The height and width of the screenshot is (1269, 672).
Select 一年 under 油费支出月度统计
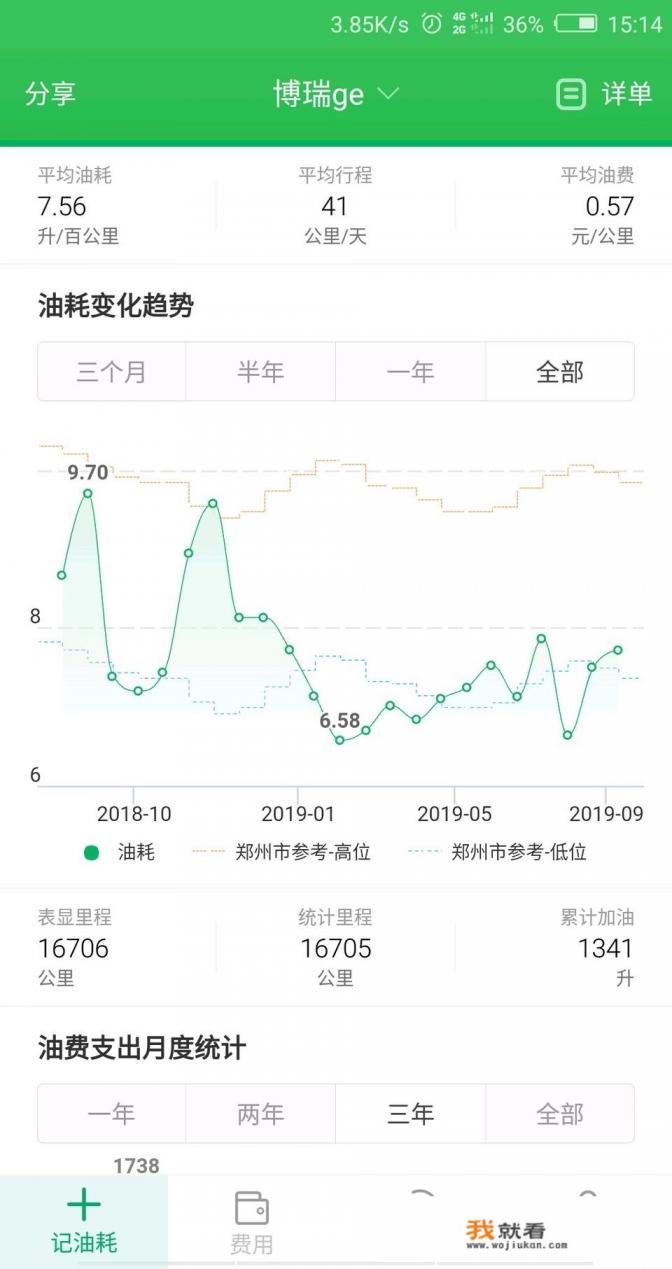111,1114
